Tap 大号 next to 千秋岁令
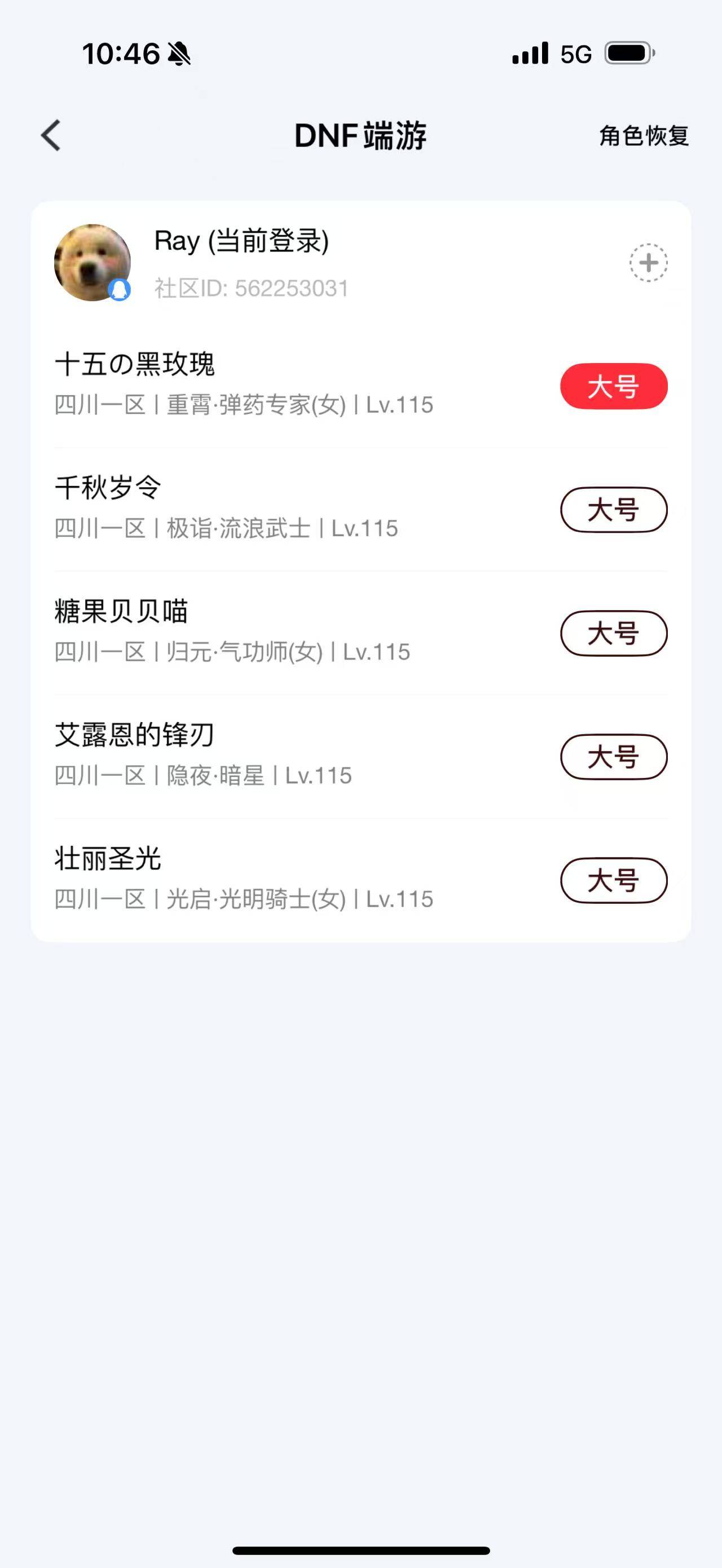The width and height of the screenshot is (722, 1568). click(614, 511)
